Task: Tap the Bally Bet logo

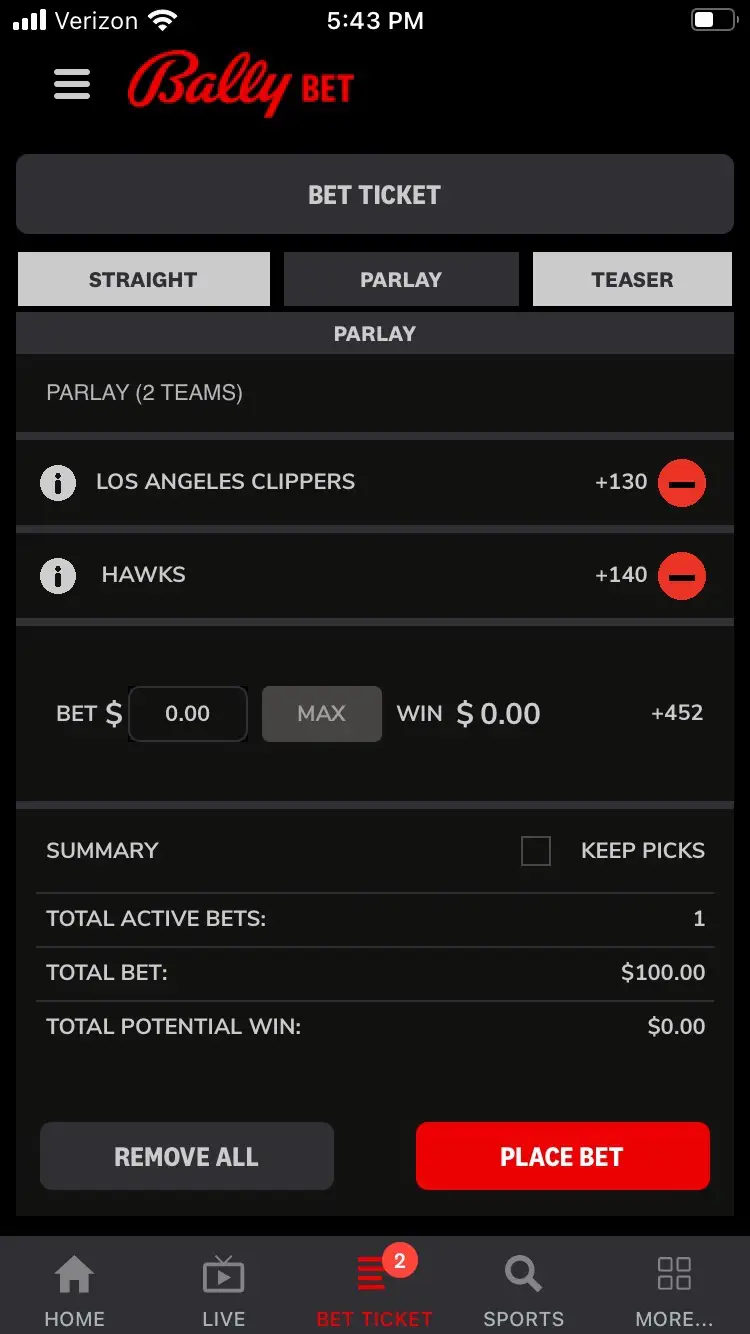Action: coord(240,86)
